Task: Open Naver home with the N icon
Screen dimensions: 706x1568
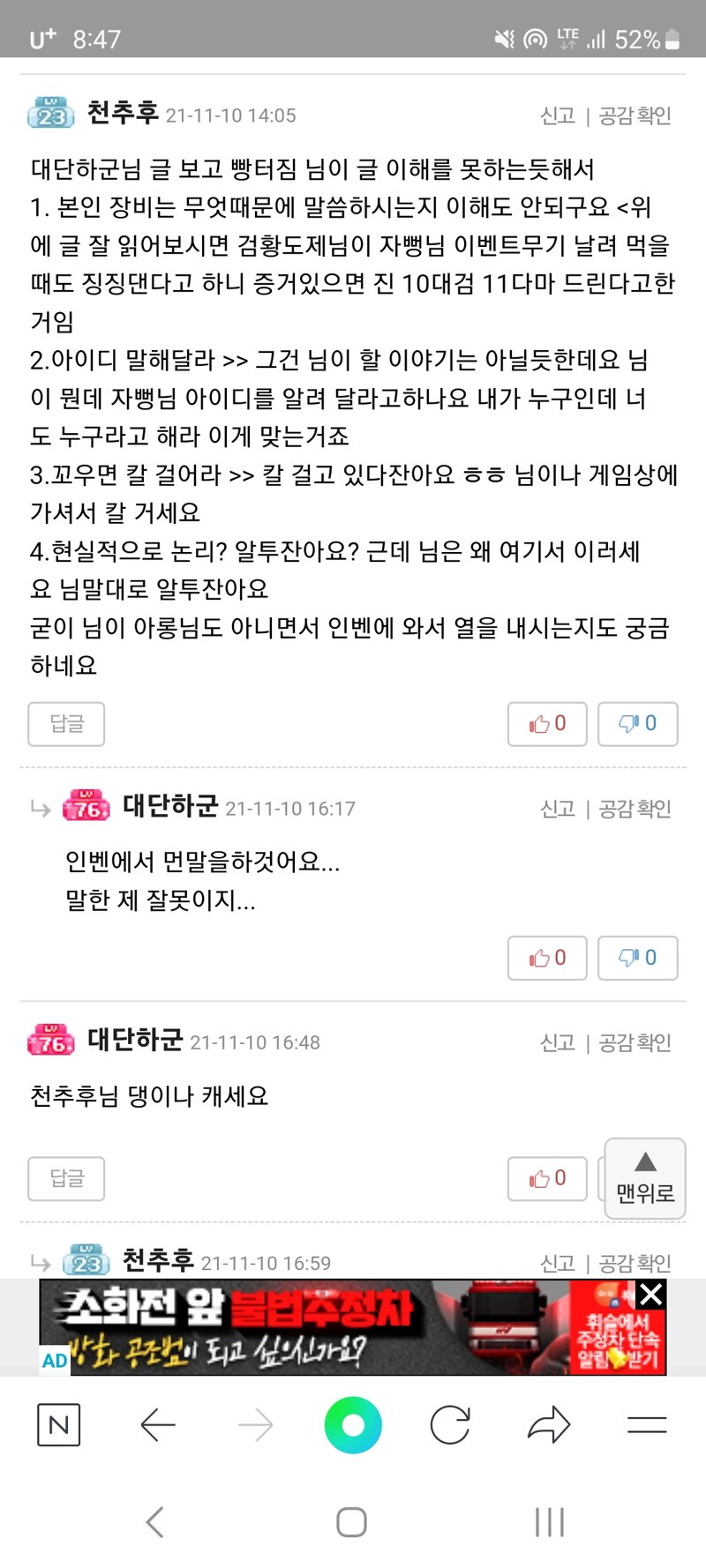Action: pyautogui.click(x=59, y=1424)
